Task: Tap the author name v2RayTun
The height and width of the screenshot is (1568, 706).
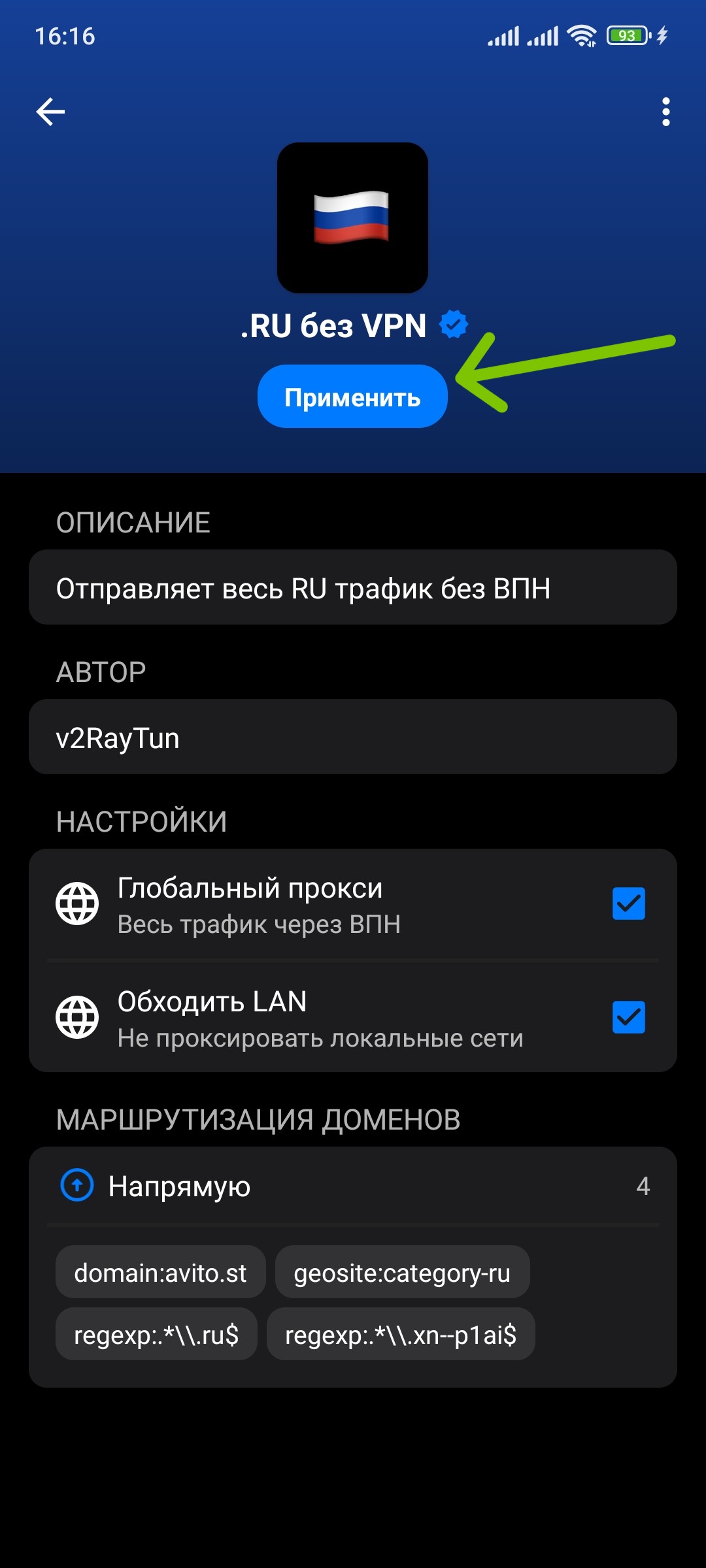Action: click(116, 738)
